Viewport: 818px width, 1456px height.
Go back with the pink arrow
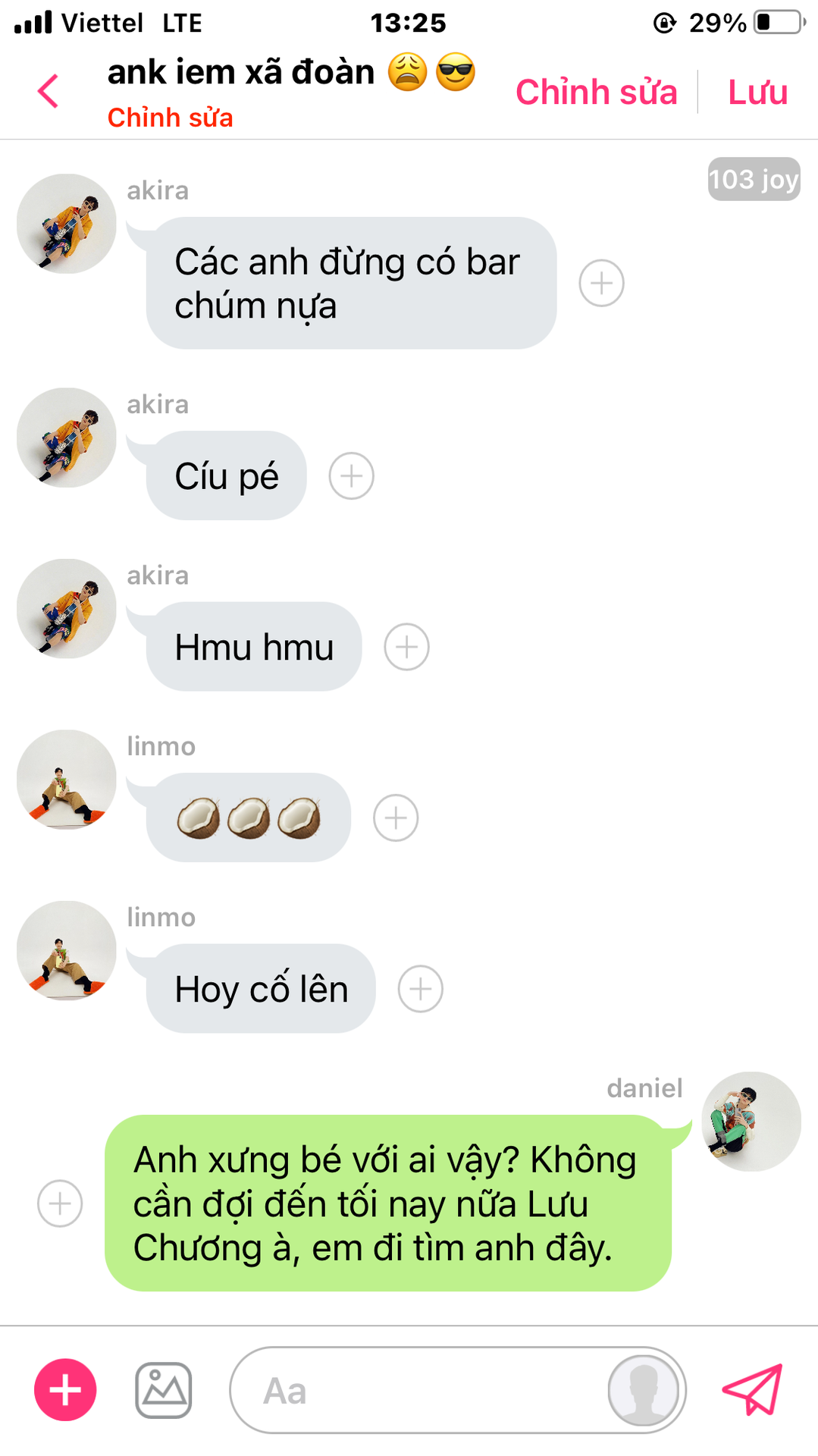click(x=48, y=92)
